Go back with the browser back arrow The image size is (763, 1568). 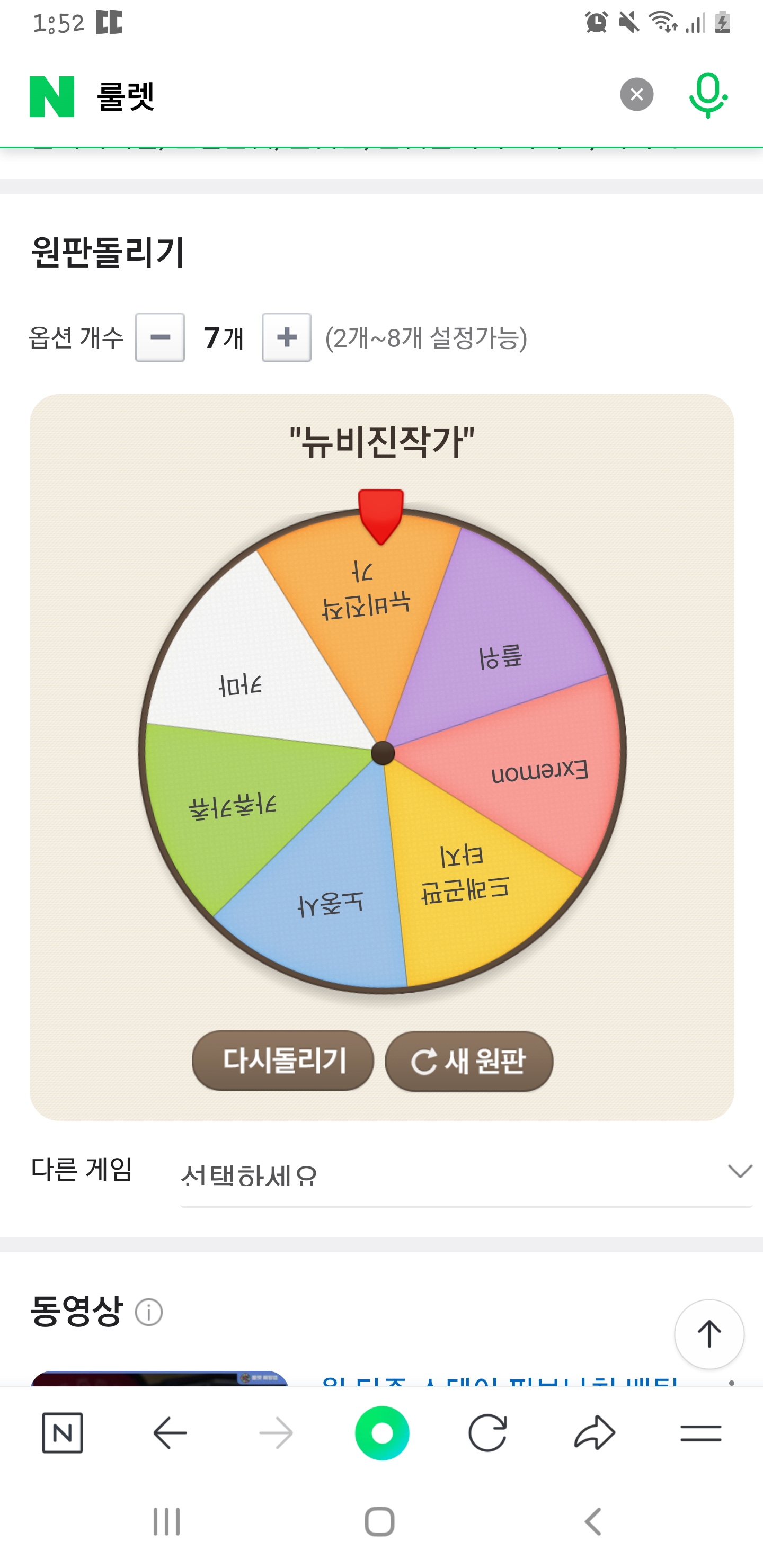(170, 1433)
